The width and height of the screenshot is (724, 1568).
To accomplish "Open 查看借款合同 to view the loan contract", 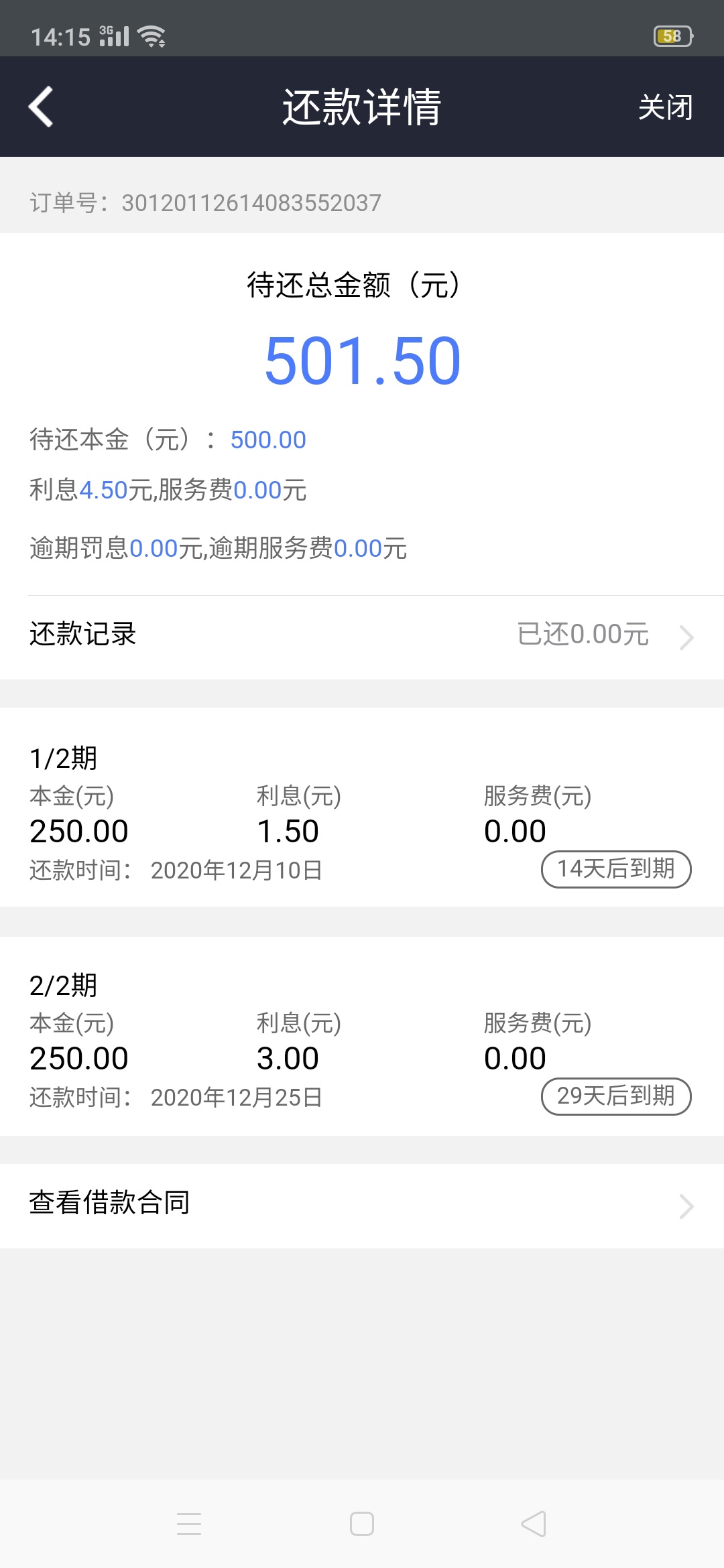I will click(362, 1205).
